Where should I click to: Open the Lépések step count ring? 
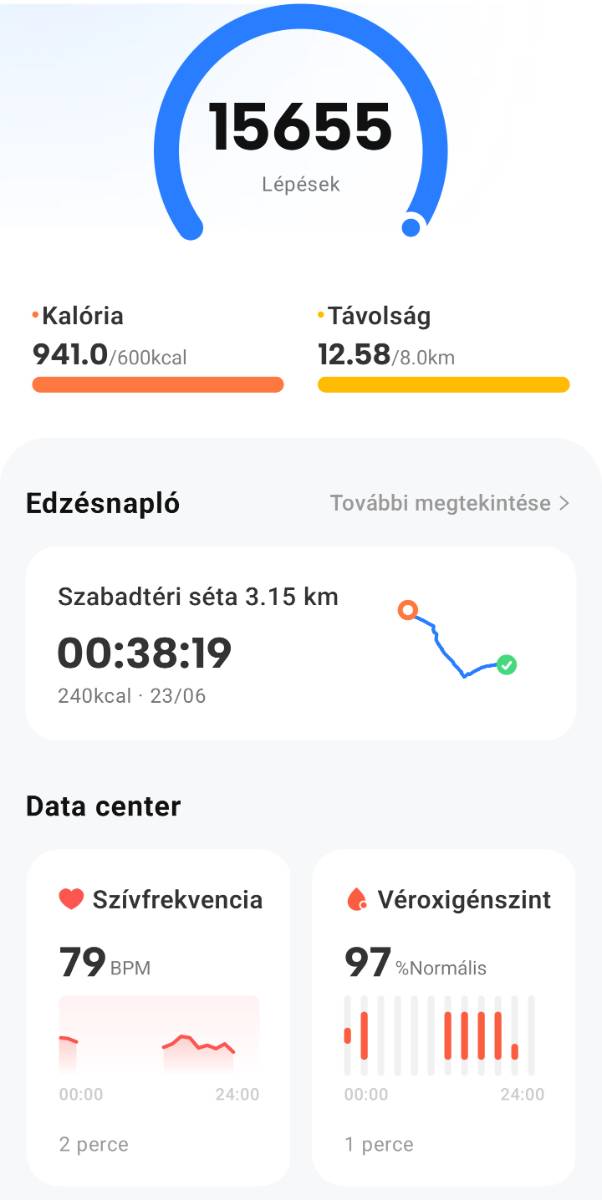point(301,125)
